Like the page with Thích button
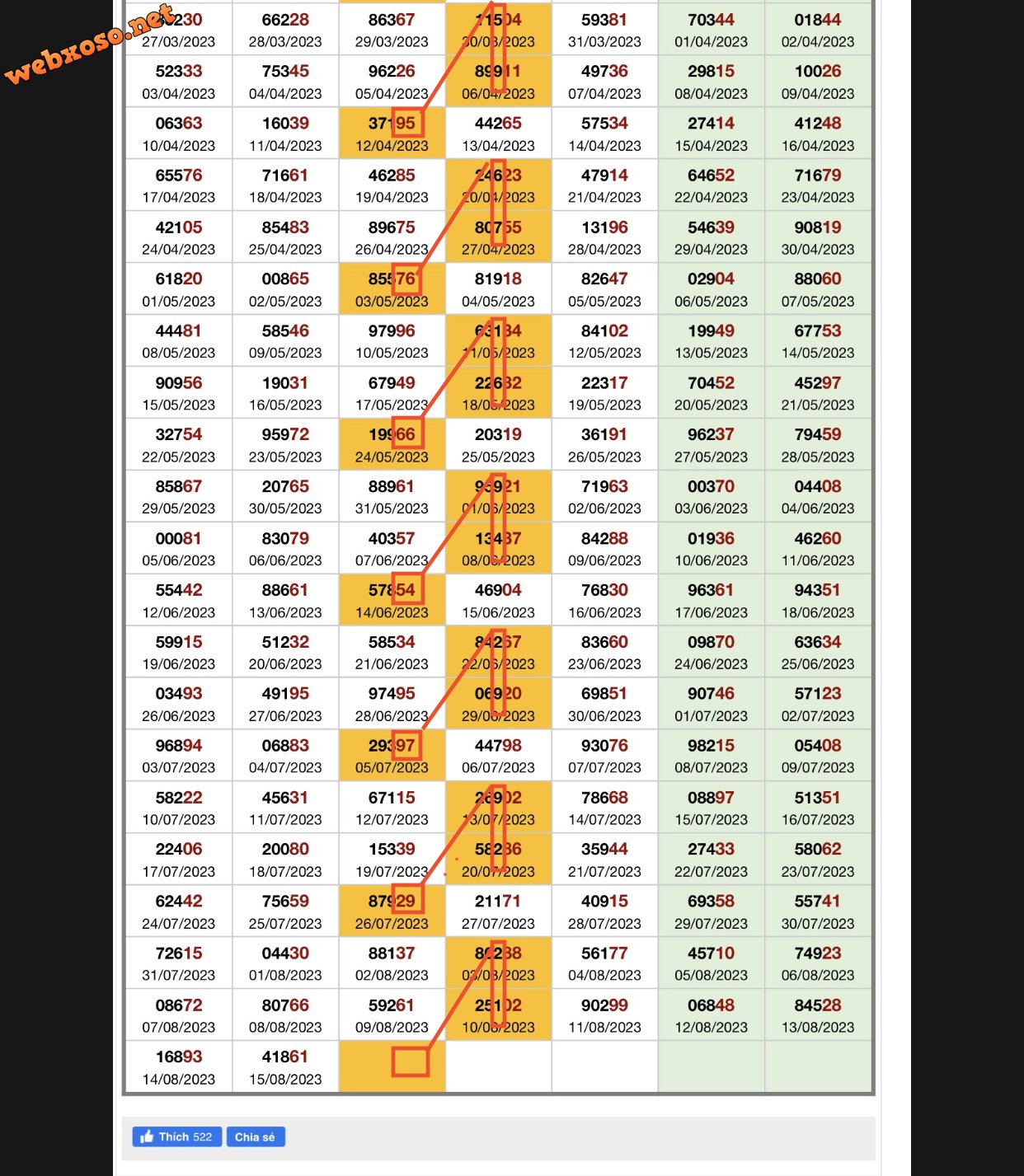The image size is (1024, 1176). (x=176, y=1136)
